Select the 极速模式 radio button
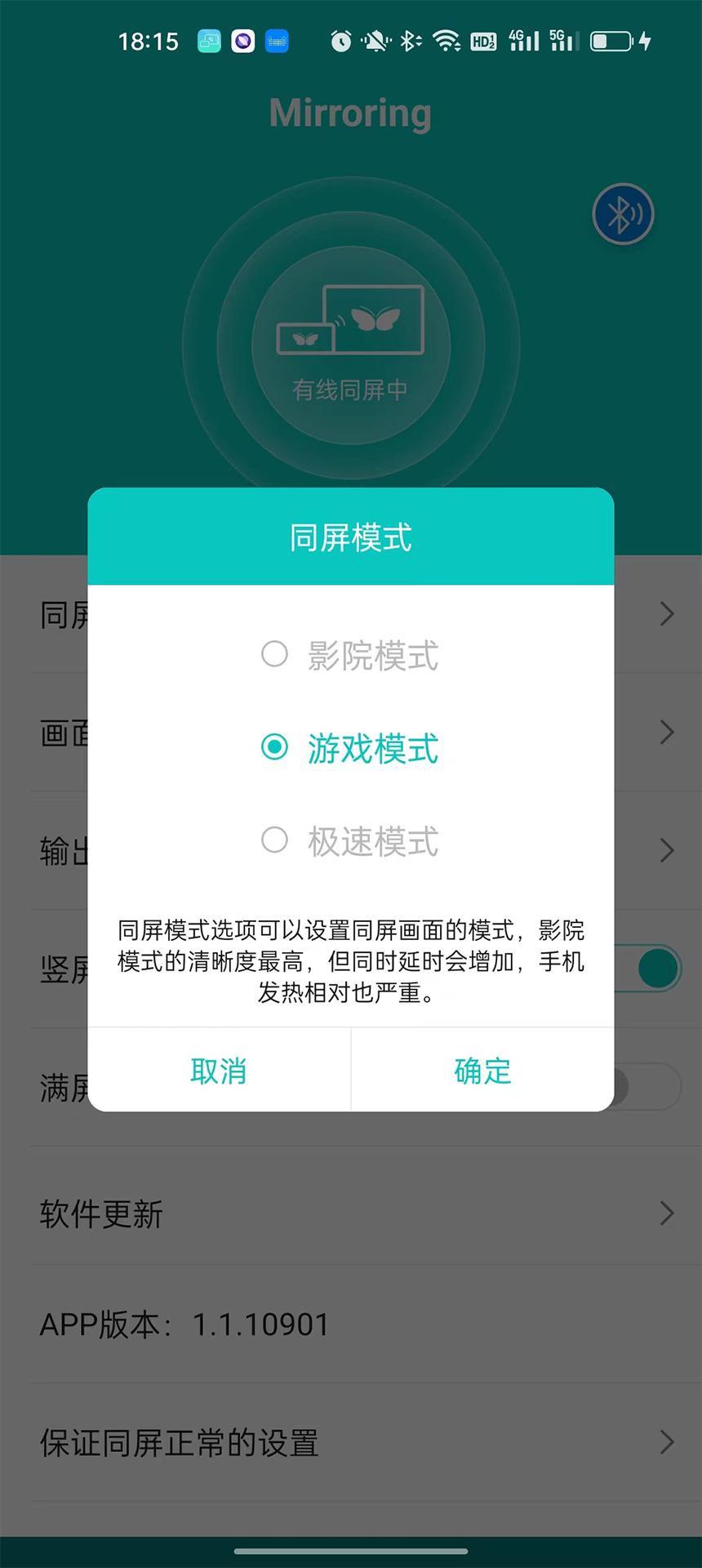 click(275, 841)
